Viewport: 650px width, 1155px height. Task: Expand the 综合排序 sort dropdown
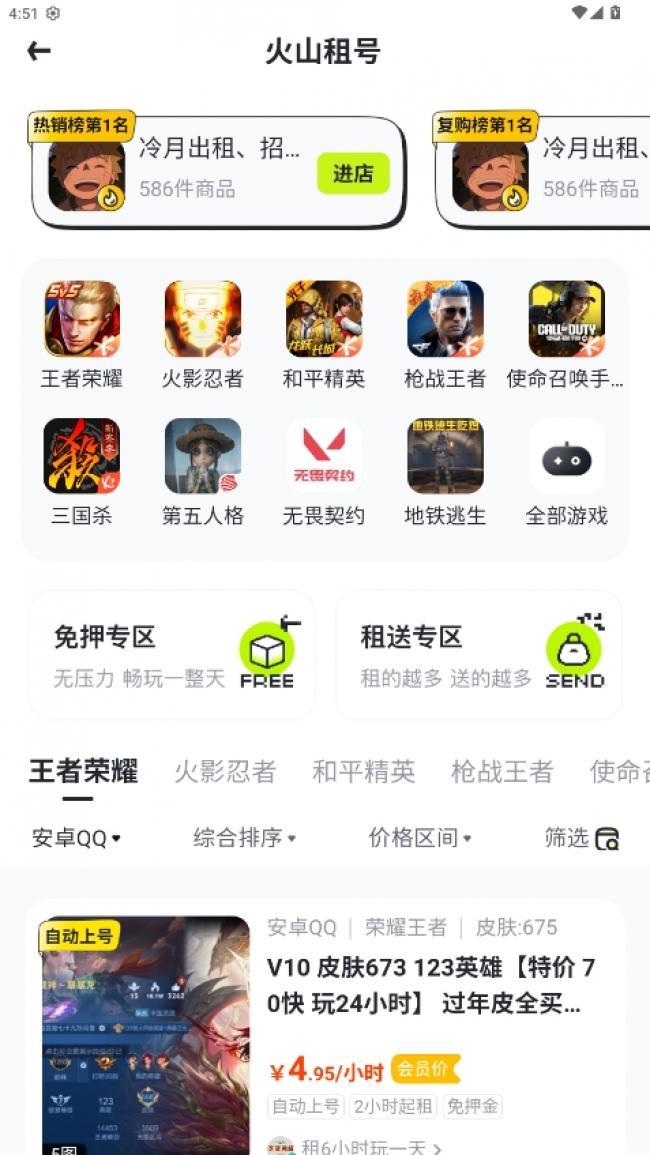click(244, 838)
